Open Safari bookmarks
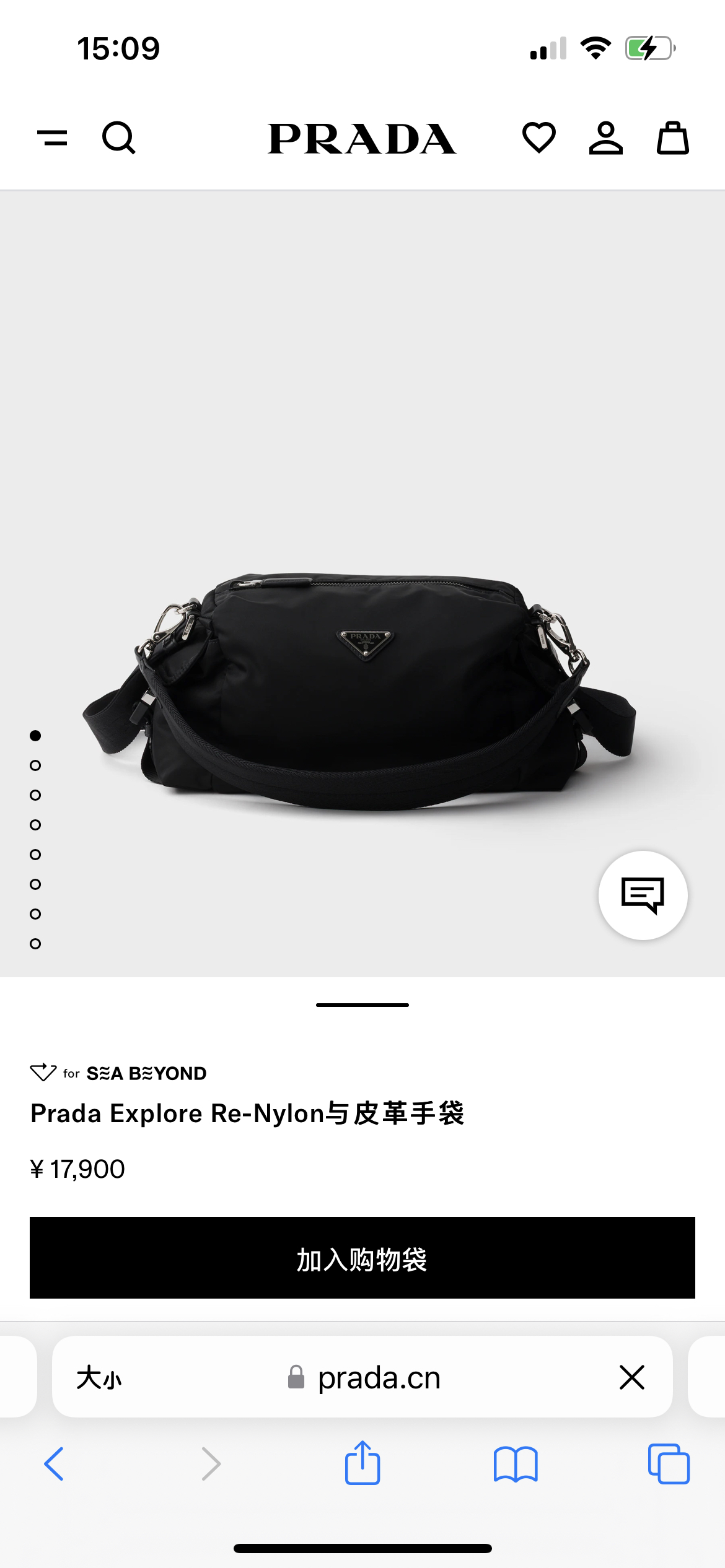The image size is (725, 1568). pyautogui.click(x=516, y=1464)
